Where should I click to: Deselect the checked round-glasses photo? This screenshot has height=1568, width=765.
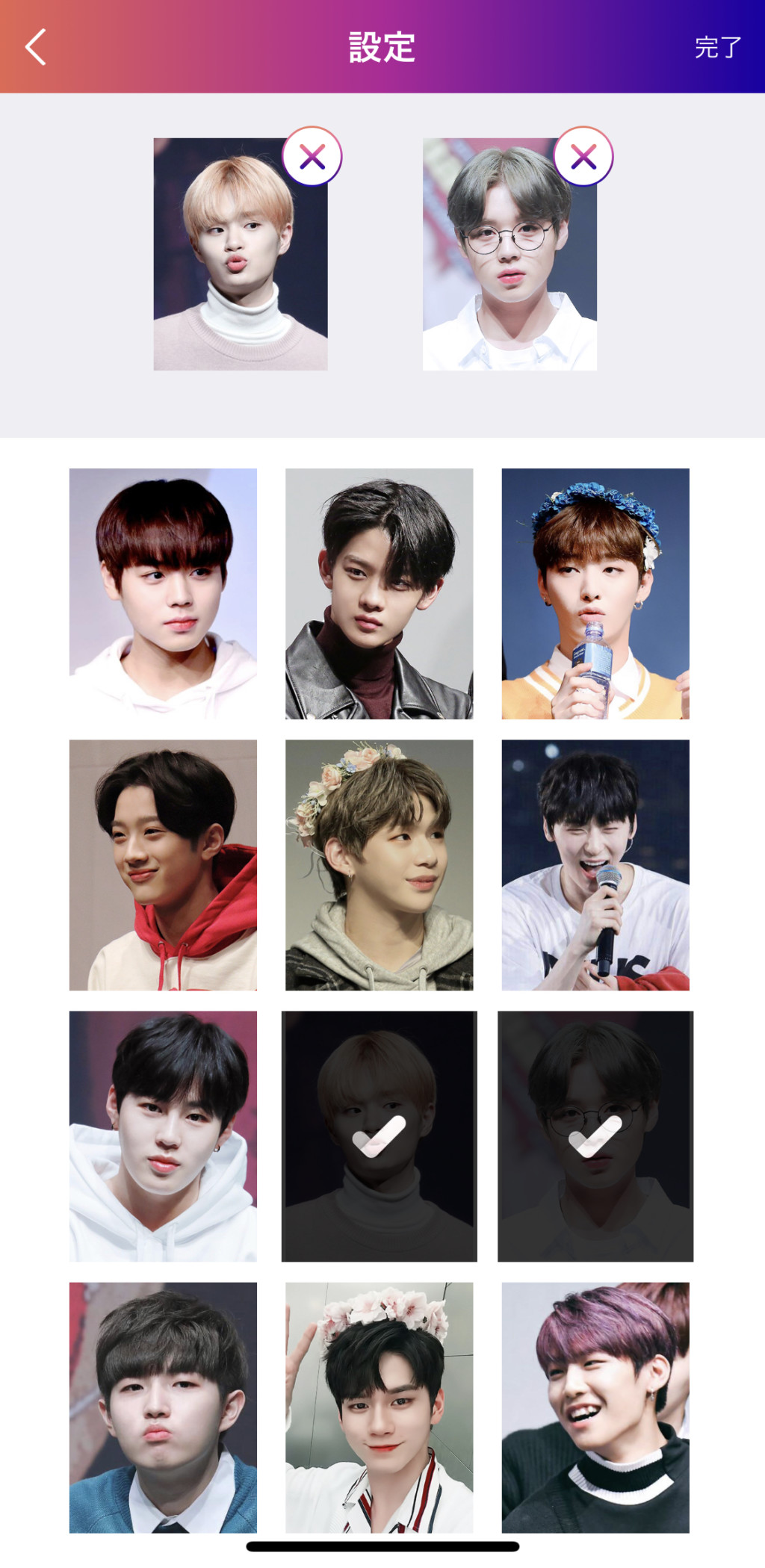pos(595,1135)
